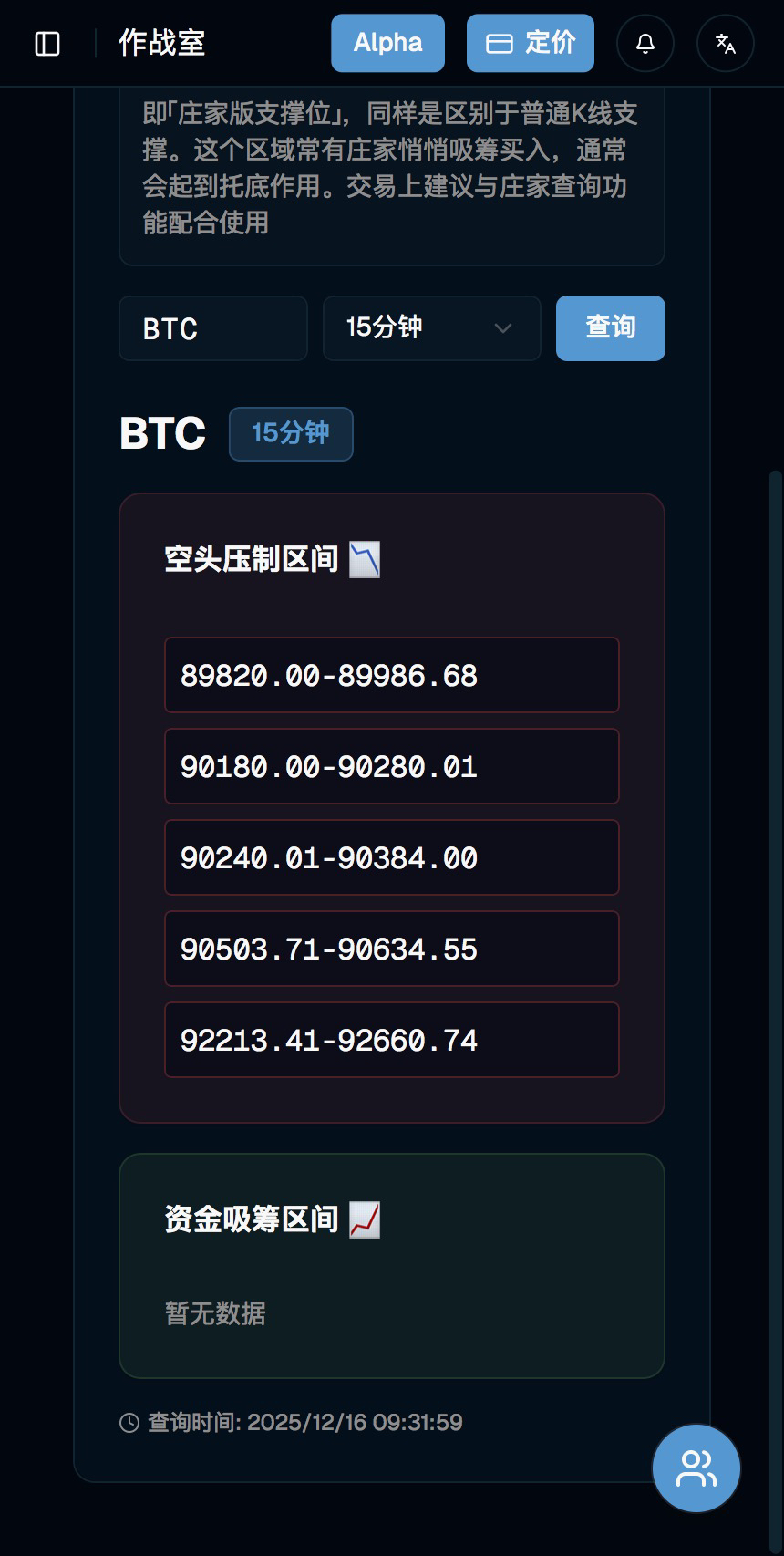Tap the 查询 query button

610,328
